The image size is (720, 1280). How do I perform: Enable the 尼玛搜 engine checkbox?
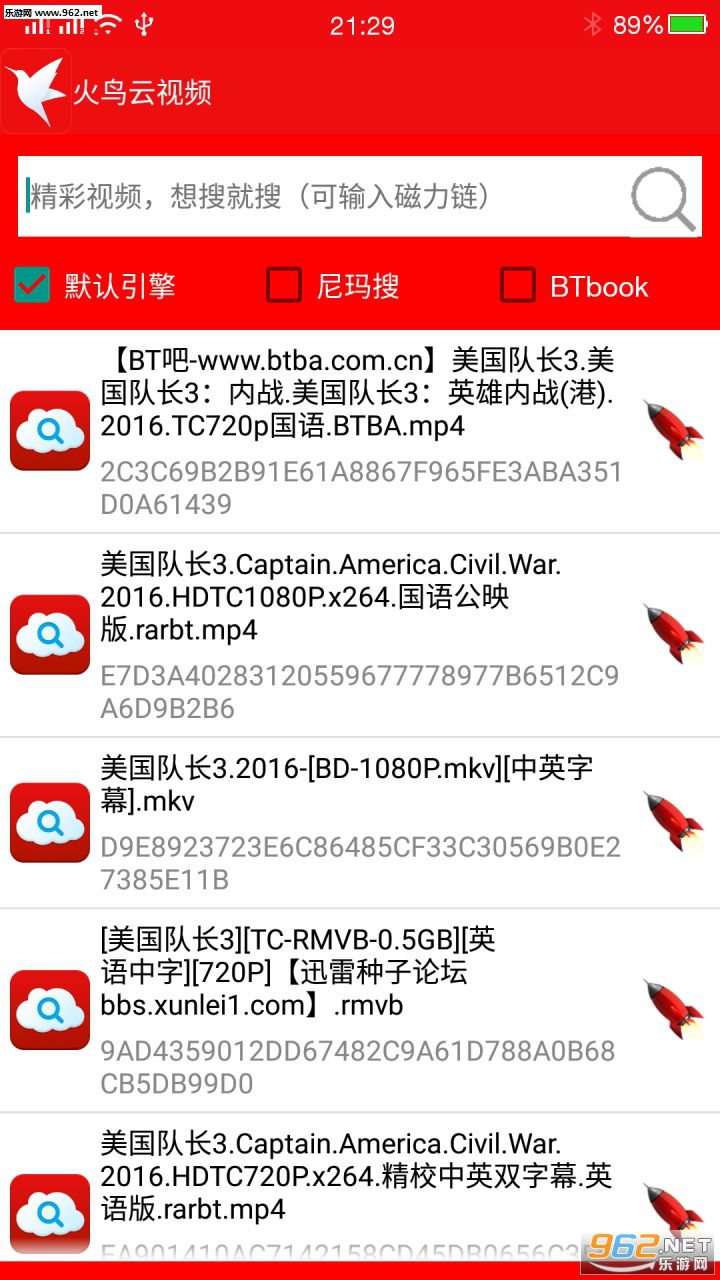284,285
